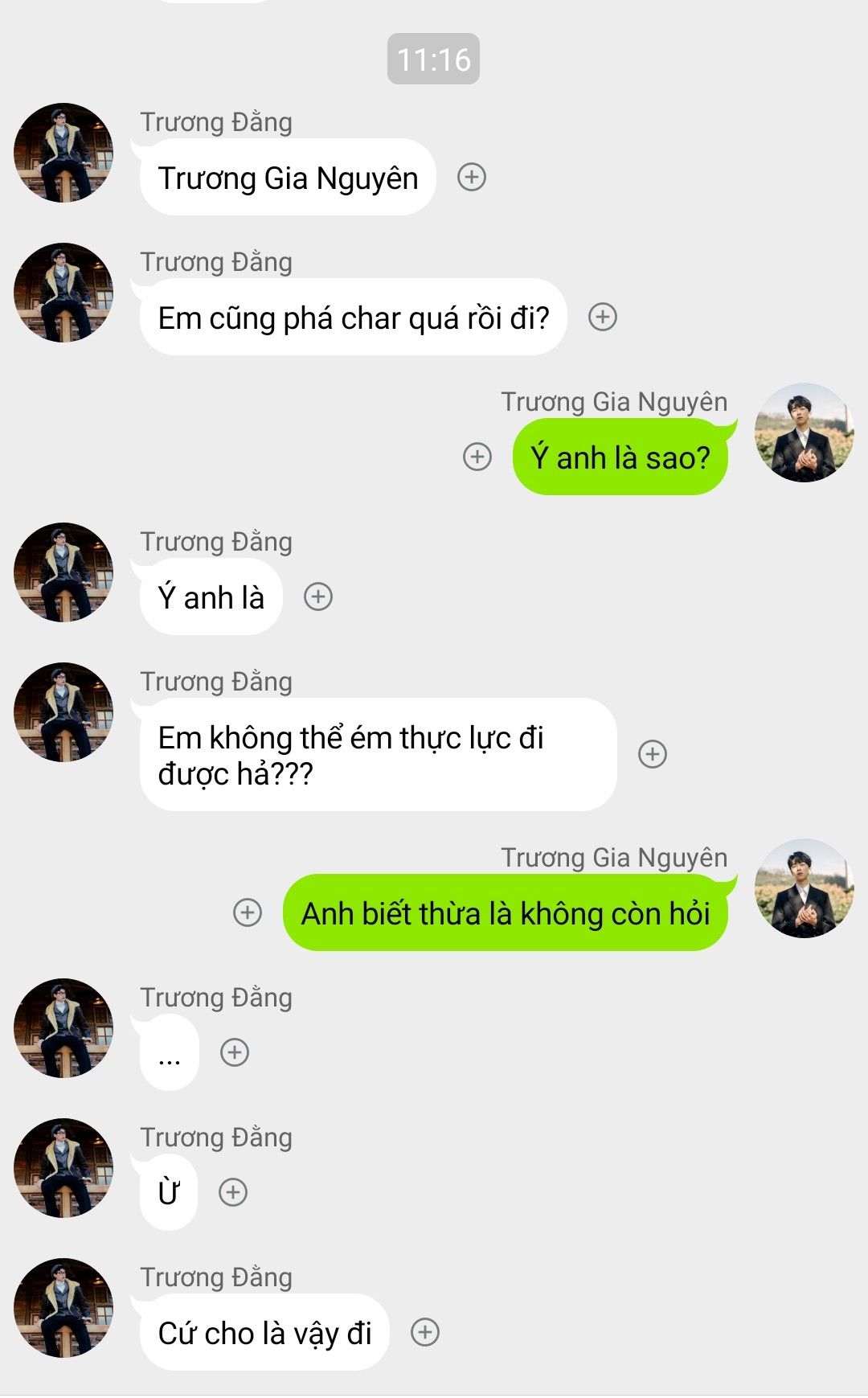Open plus icon beside "Anh biết thừa là không còn hỏi"
This screenshot has width=868, height=1398.
248,912
